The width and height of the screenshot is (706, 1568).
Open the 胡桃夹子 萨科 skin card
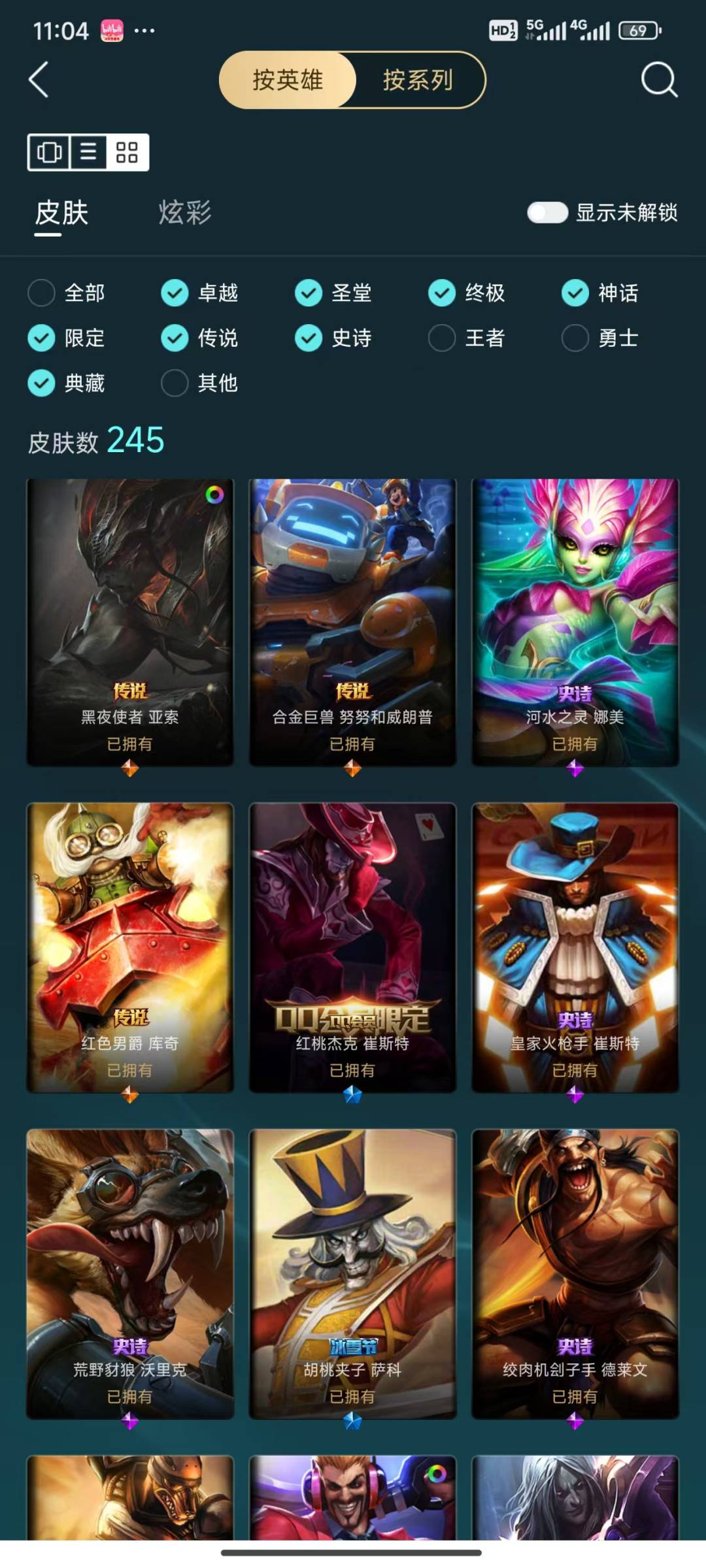point(352,1274)
